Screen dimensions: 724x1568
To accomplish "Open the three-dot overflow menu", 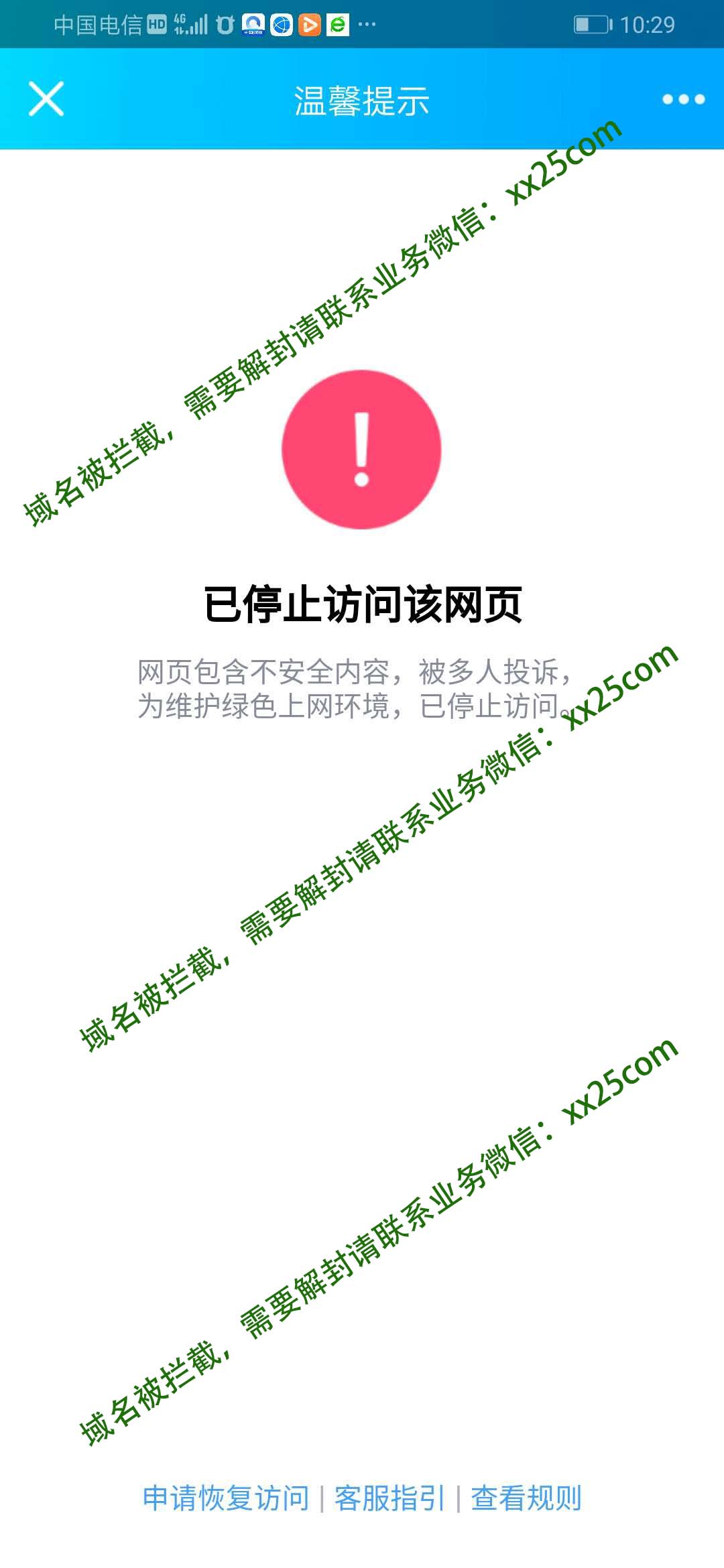I will (x=682, y=99).
